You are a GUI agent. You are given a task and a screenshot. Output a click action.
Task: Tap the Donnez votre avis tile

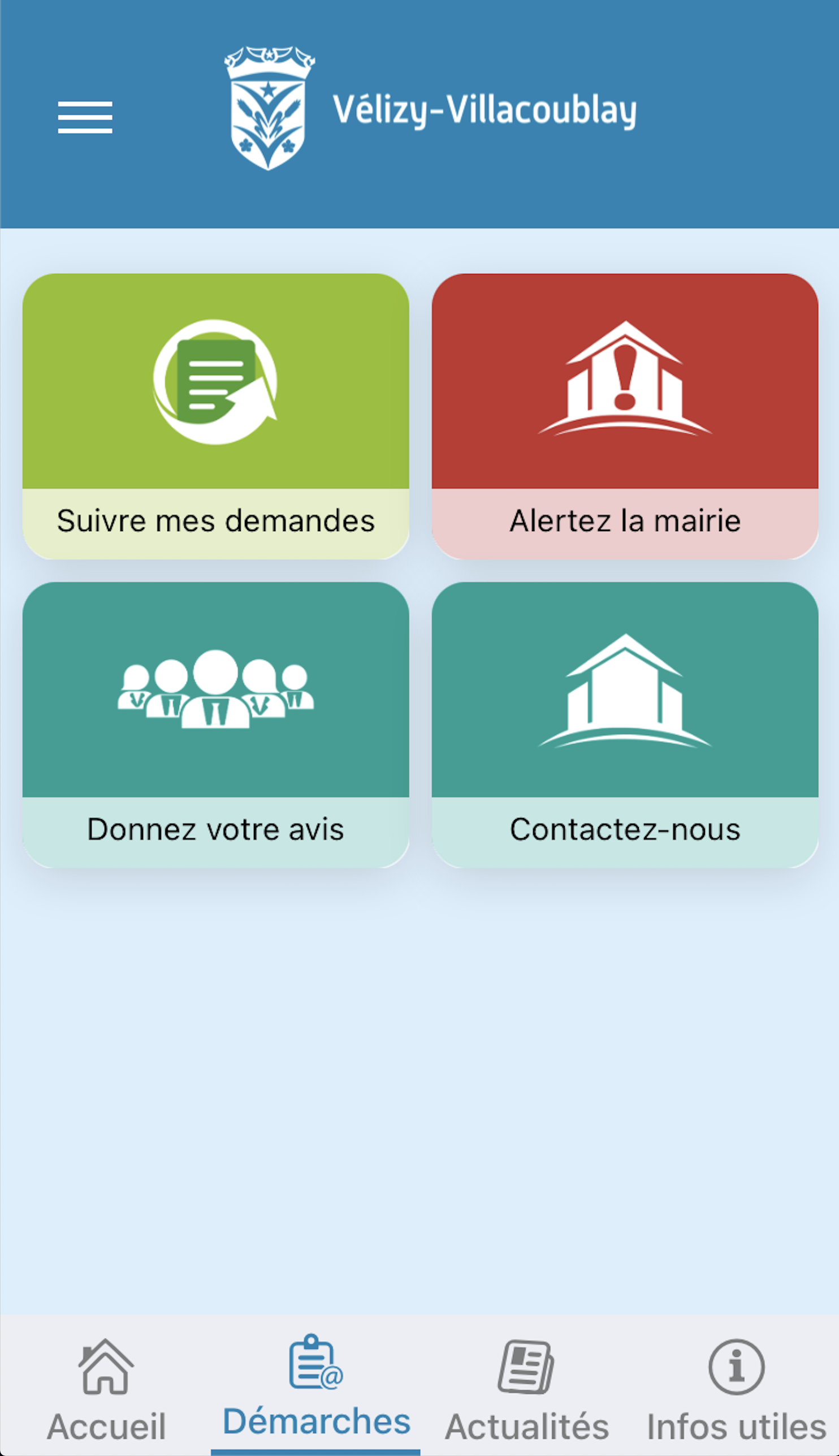tap(215, 725)
